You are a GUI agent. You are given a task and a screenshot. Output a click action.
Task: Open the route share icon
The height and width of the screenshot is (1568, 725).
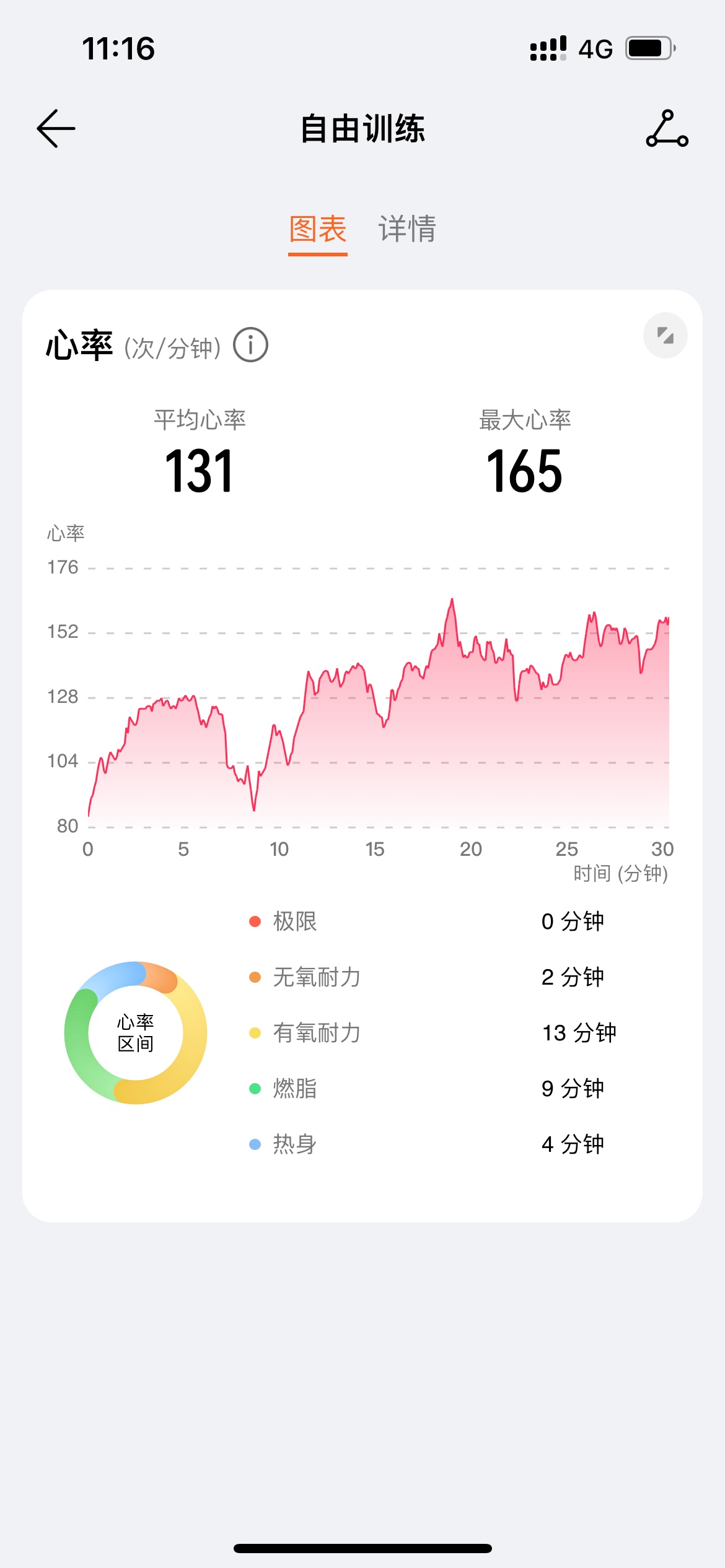[667, 129]
